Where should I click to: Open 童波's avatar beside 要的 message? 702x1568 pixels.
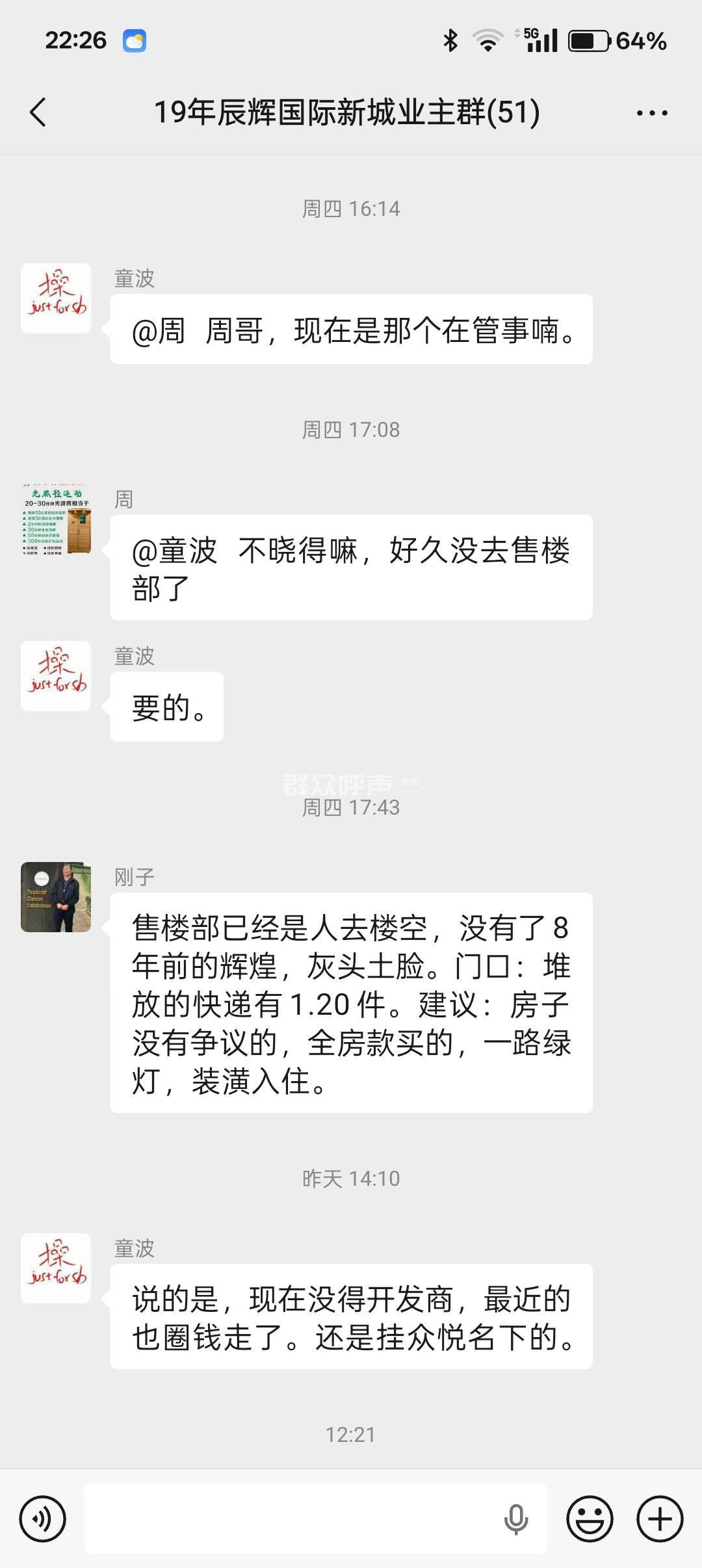tap(56, 676)
